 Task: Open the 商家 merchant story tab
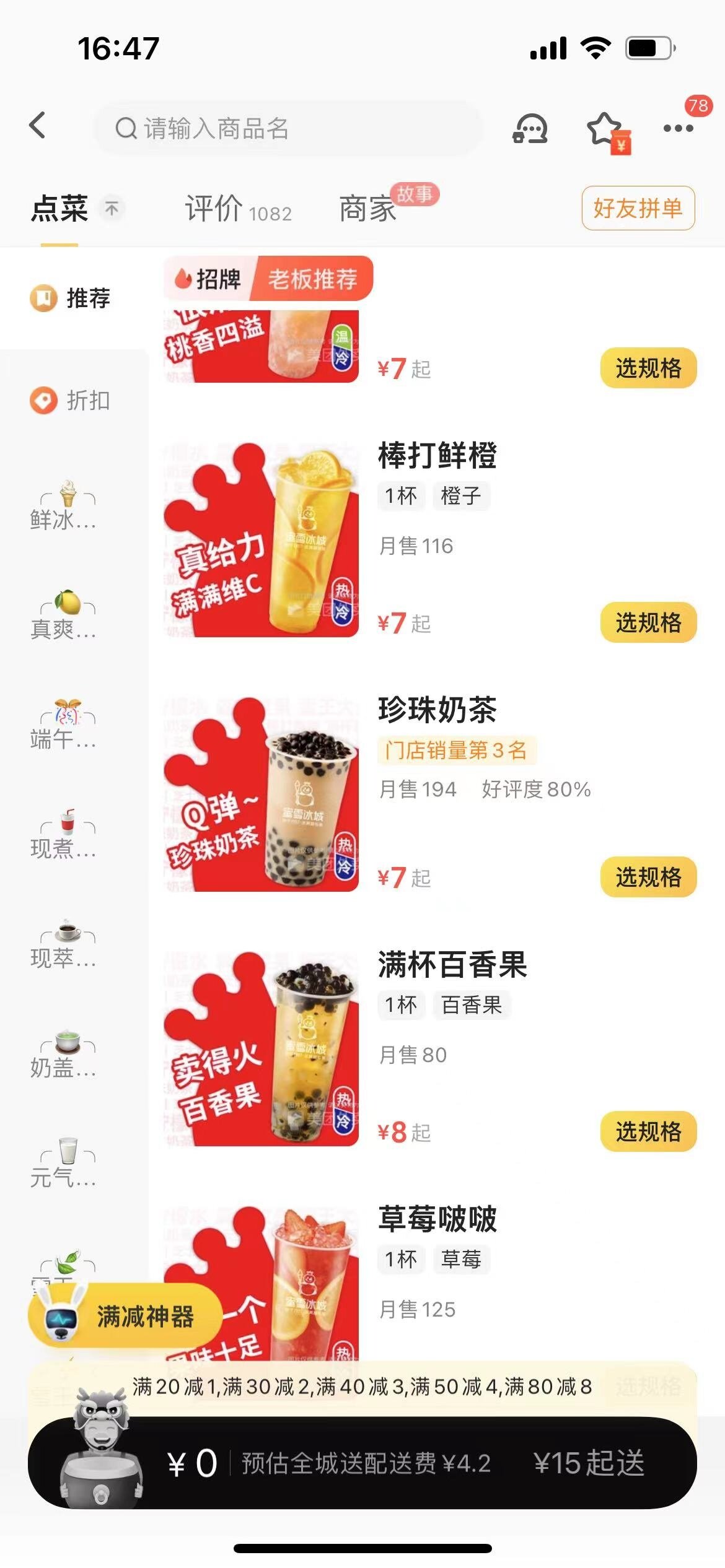[x=368, y=209]
